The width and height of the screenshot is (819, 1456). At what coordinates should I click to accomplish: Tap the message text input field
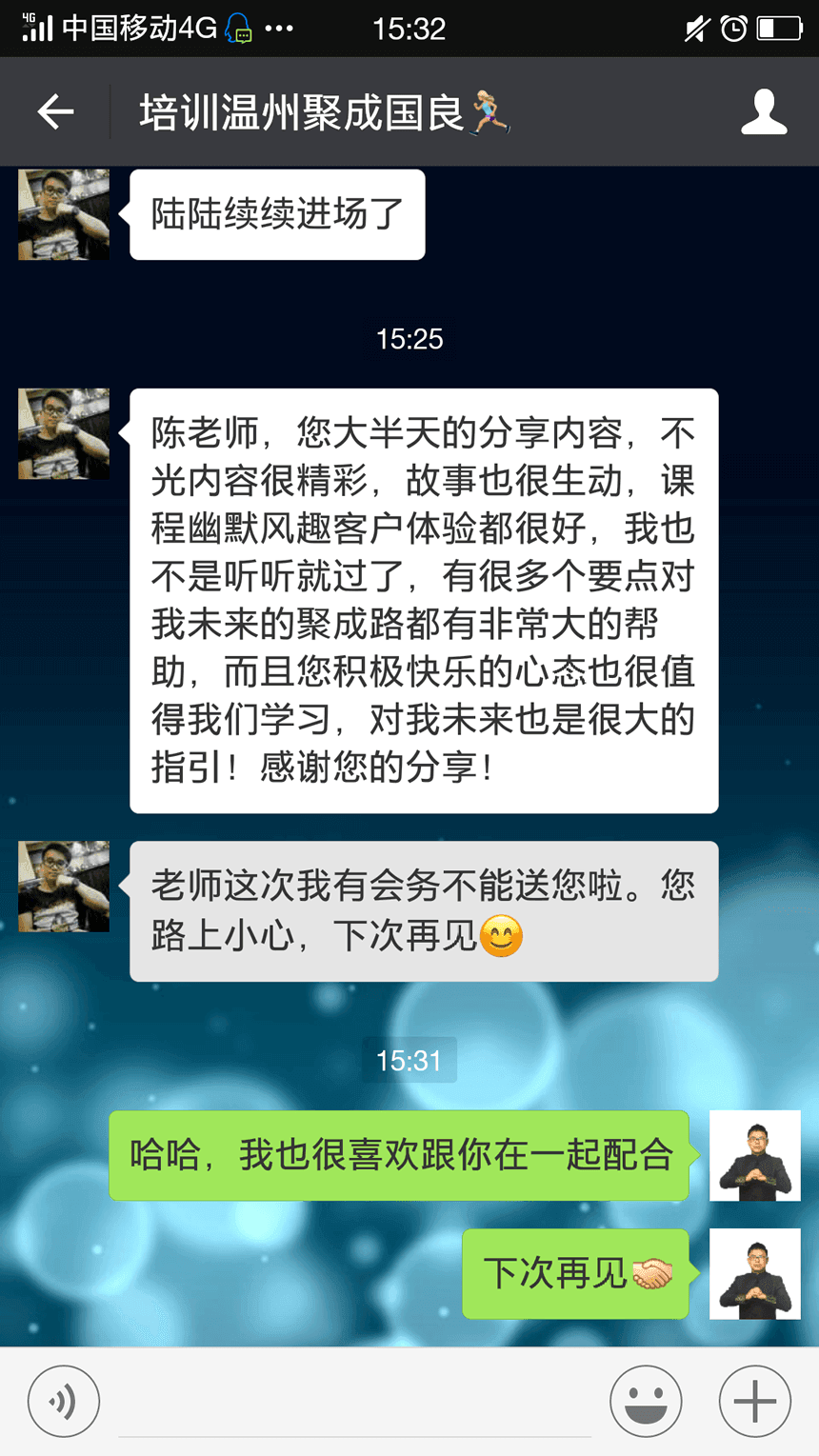pos(354,1405)
